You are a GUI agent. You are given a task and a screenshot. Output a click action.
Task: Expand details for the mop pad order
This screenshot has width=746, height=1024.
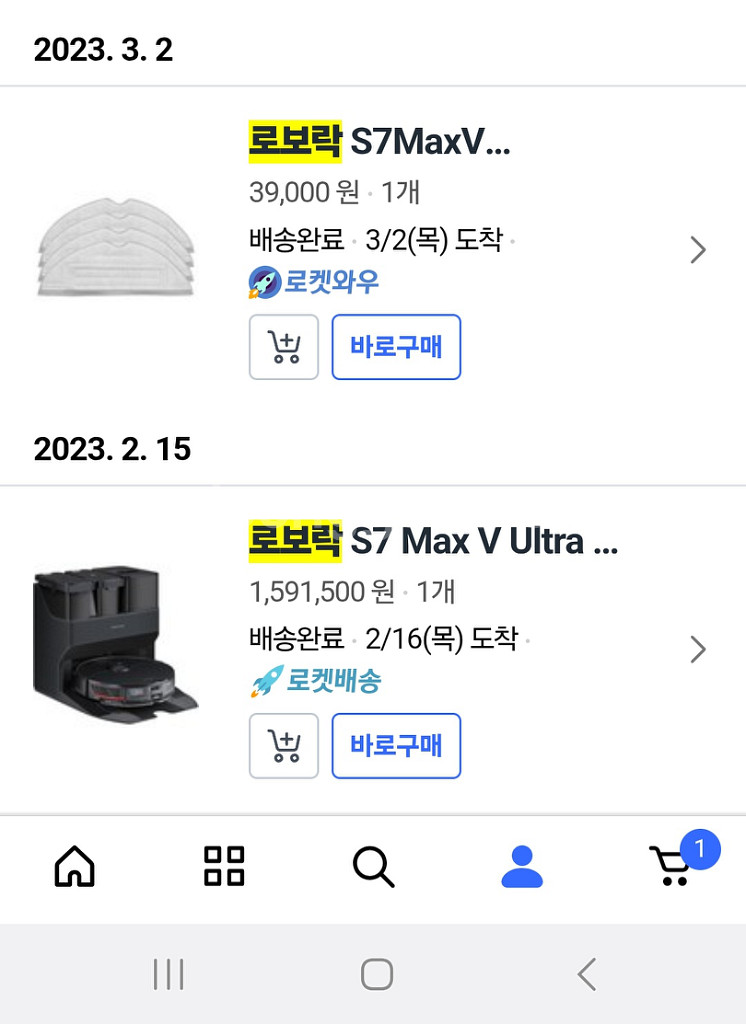pyautogui.click(x=697, y=249)
